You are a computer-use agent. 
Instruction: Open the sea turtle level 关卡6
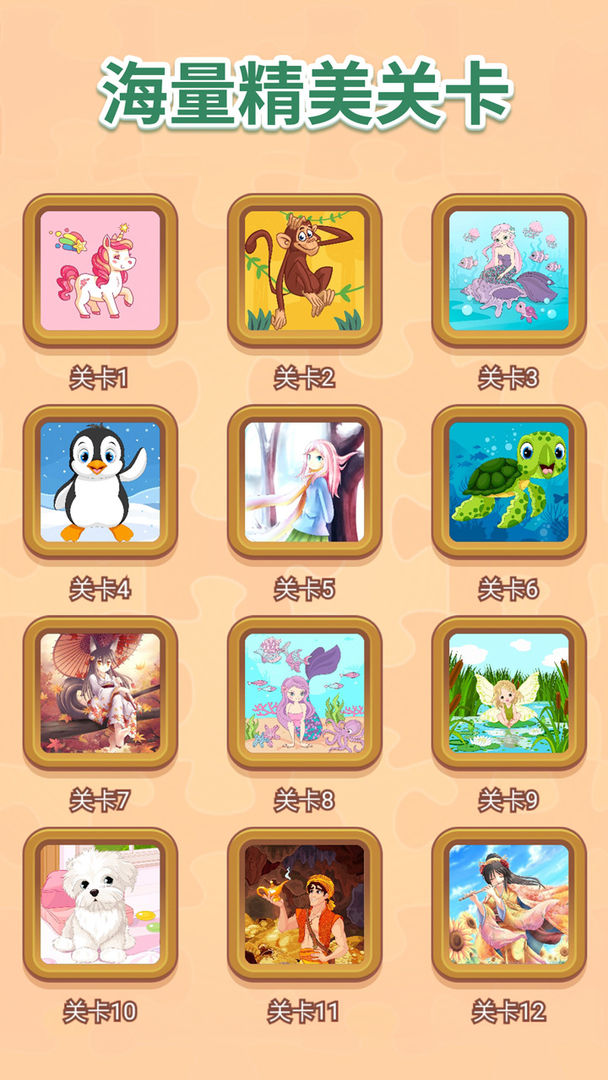click(509, 482)
